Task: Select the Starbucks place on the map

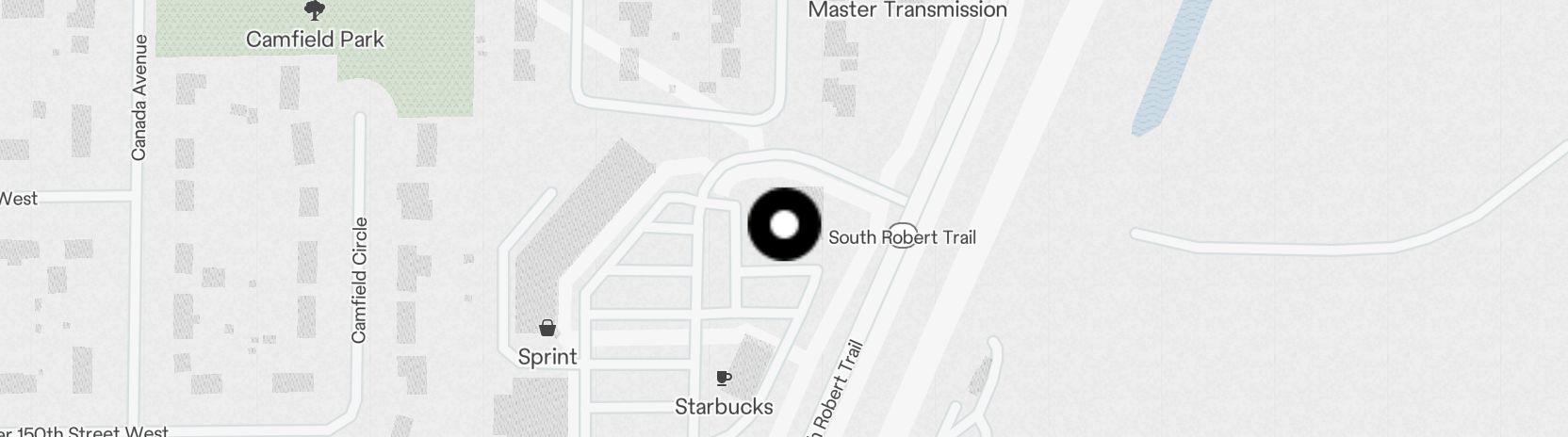Action: (x=723, y=380)
